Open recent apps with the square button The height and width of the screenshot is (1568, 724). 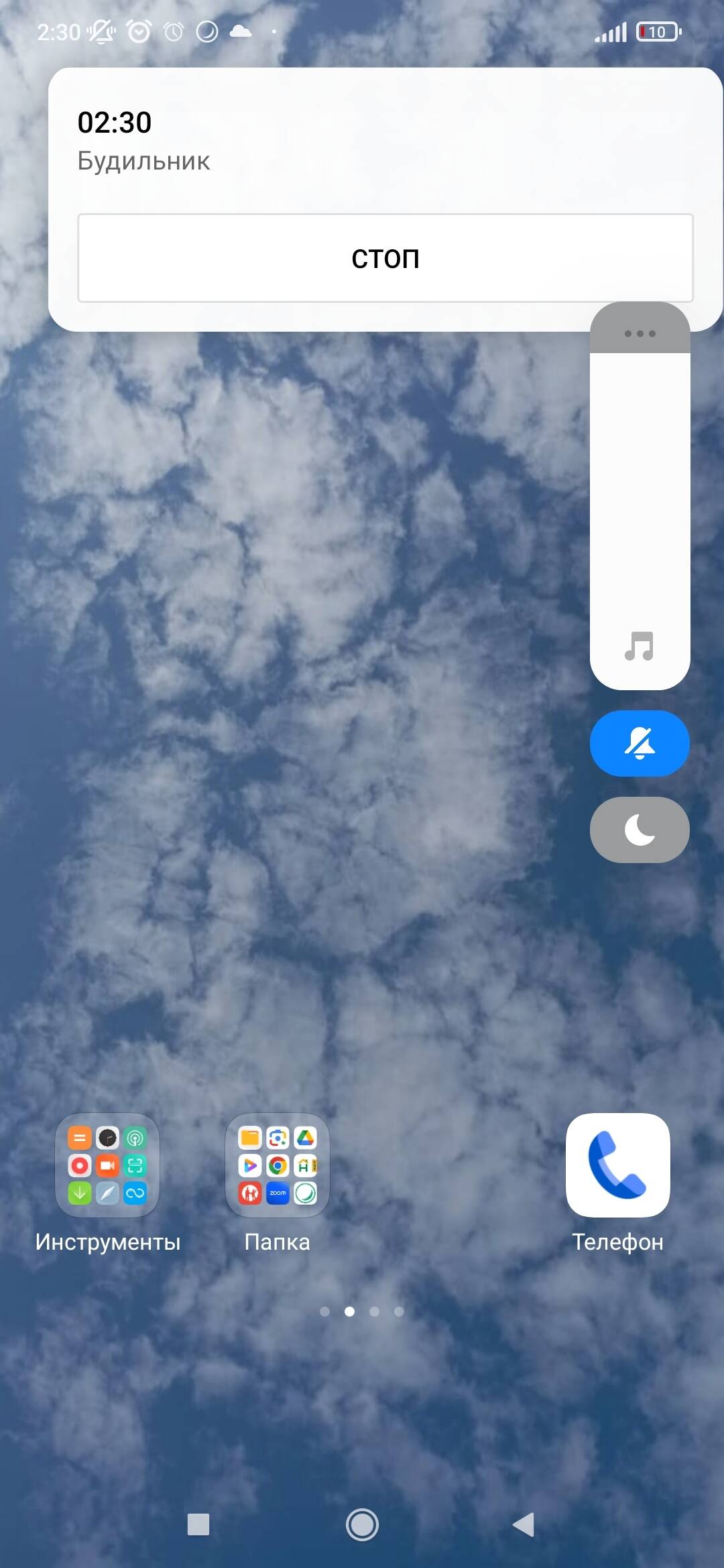pyautogui.click(x=198, y=1524)
